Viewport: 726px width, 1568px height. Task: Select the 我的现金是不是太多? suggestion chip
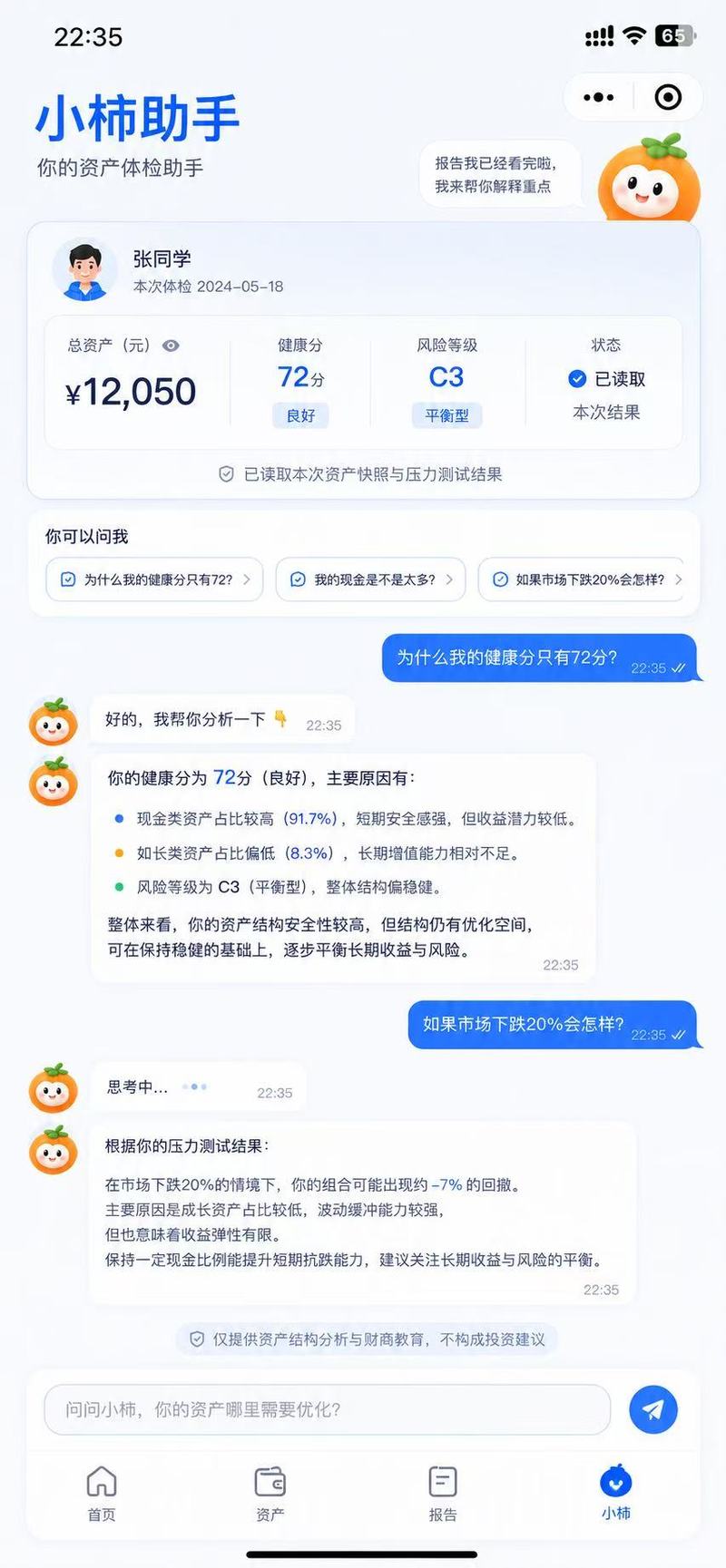coord(370,579)
